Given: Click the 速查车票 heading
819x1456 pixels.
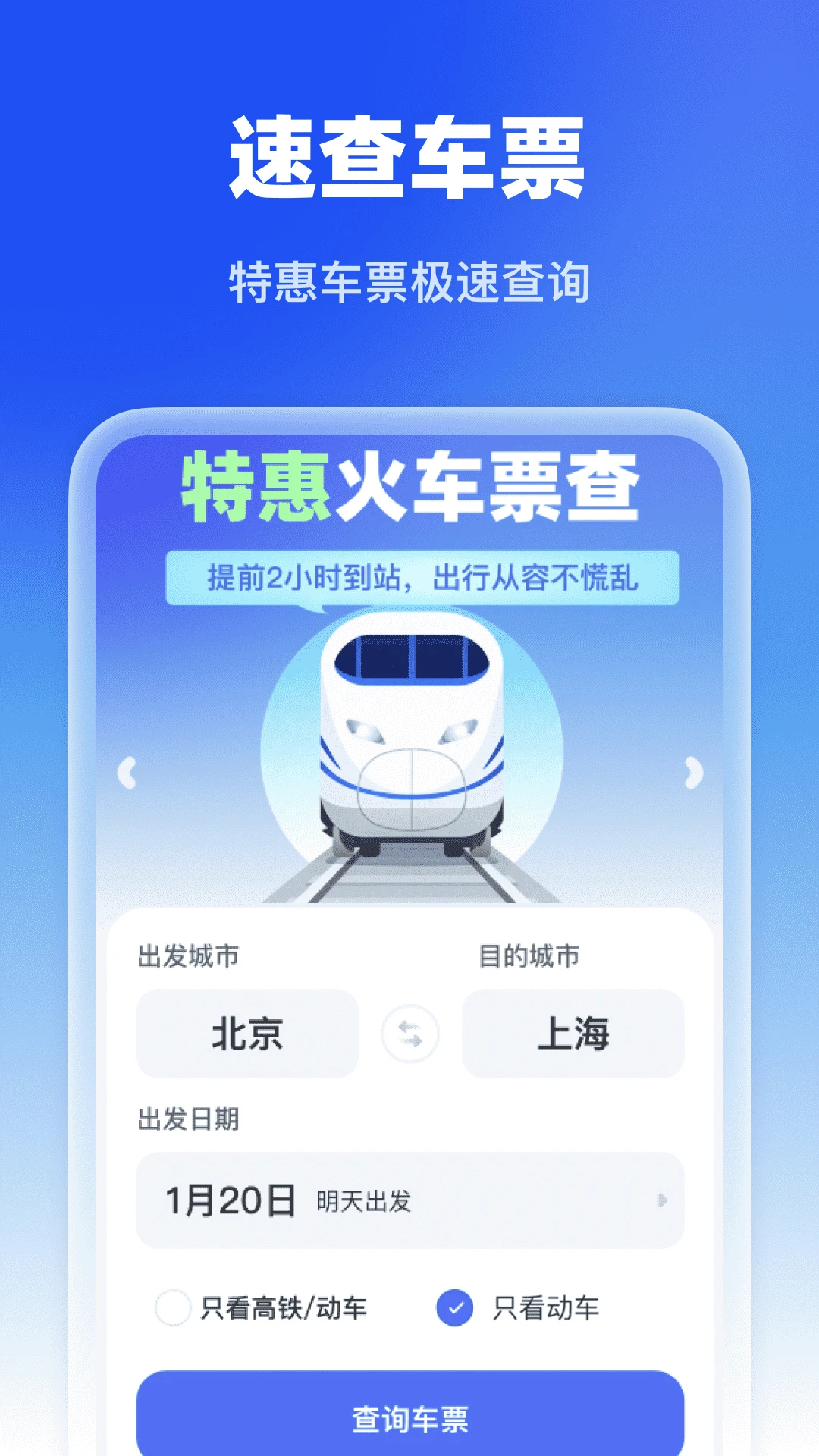Looking at the screenshot, I should pyautogui.click(x=409, y=155).
